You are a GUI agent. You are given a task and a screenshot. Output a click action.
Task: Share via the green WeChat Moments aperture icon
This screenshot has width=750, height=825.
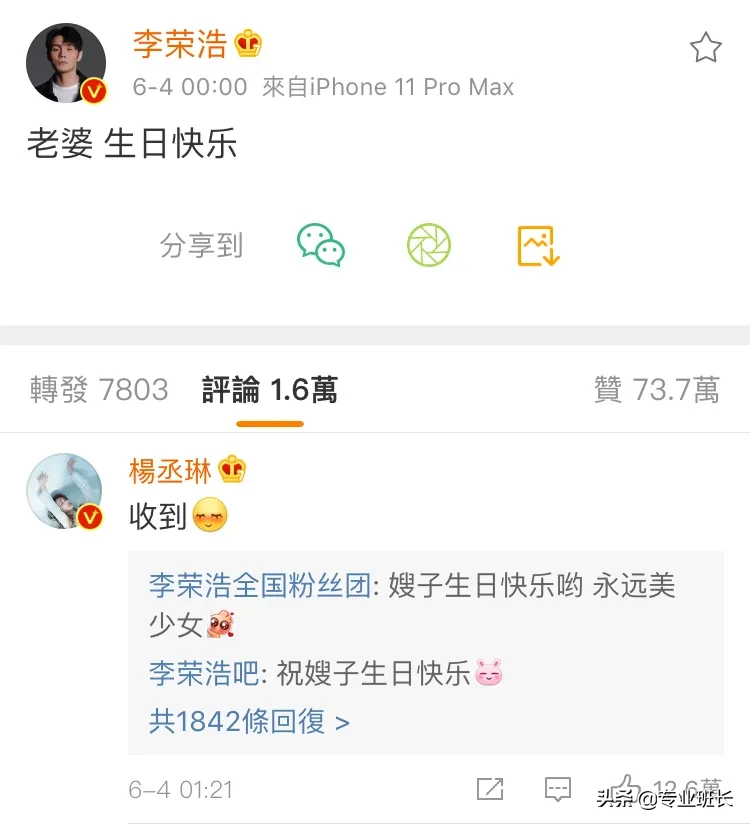[430, 245]
